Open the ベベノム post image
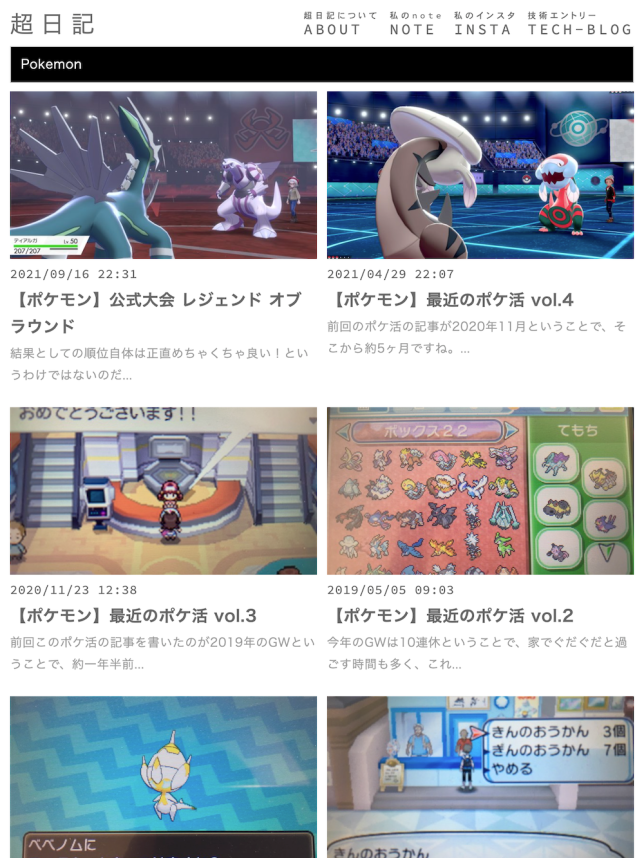Viewport: 644px width, 858px height. [163, 777]
